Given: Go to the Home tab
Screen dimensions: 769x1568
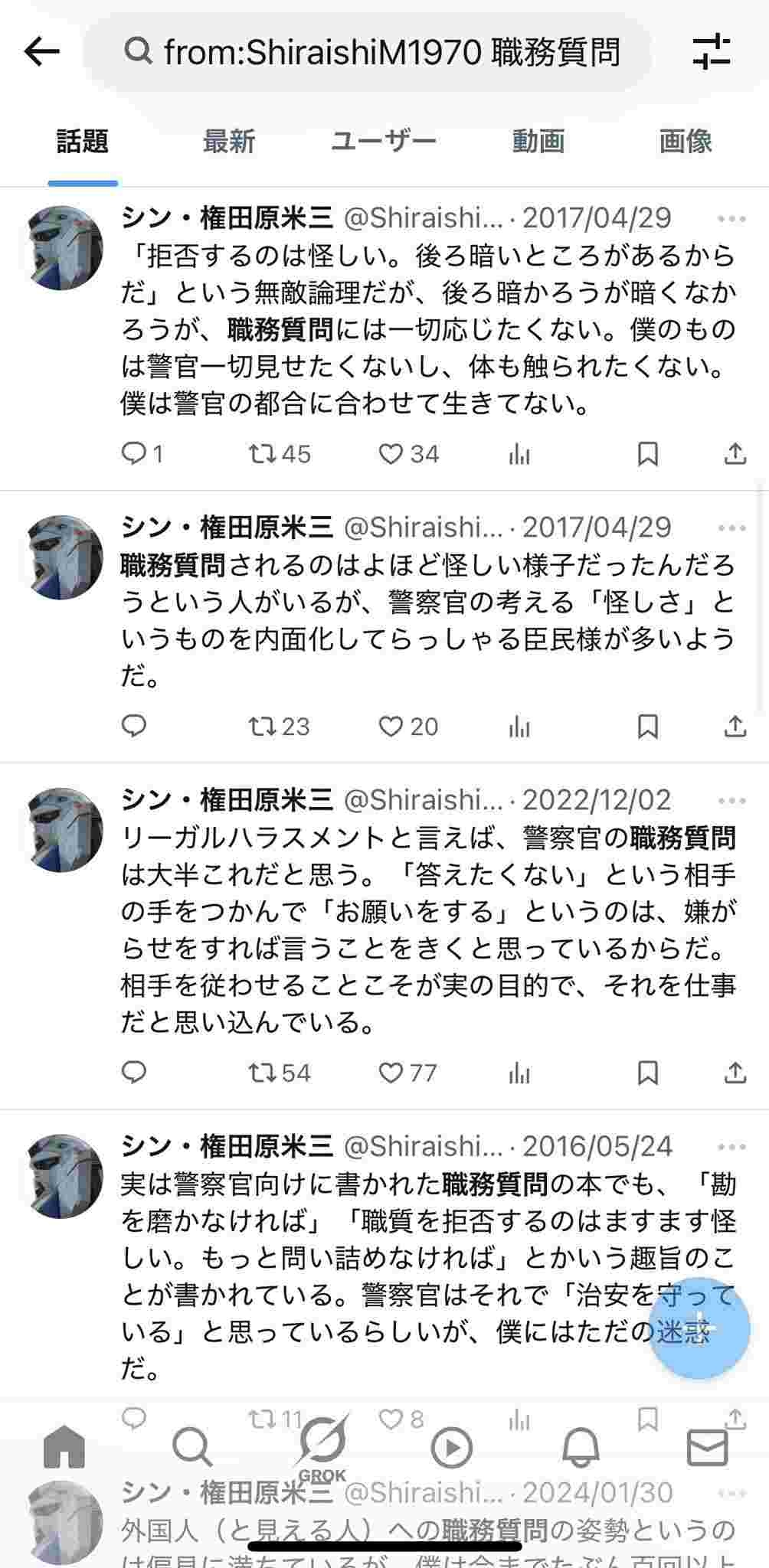Looking at the screenshot, I should coord(64,1447).
